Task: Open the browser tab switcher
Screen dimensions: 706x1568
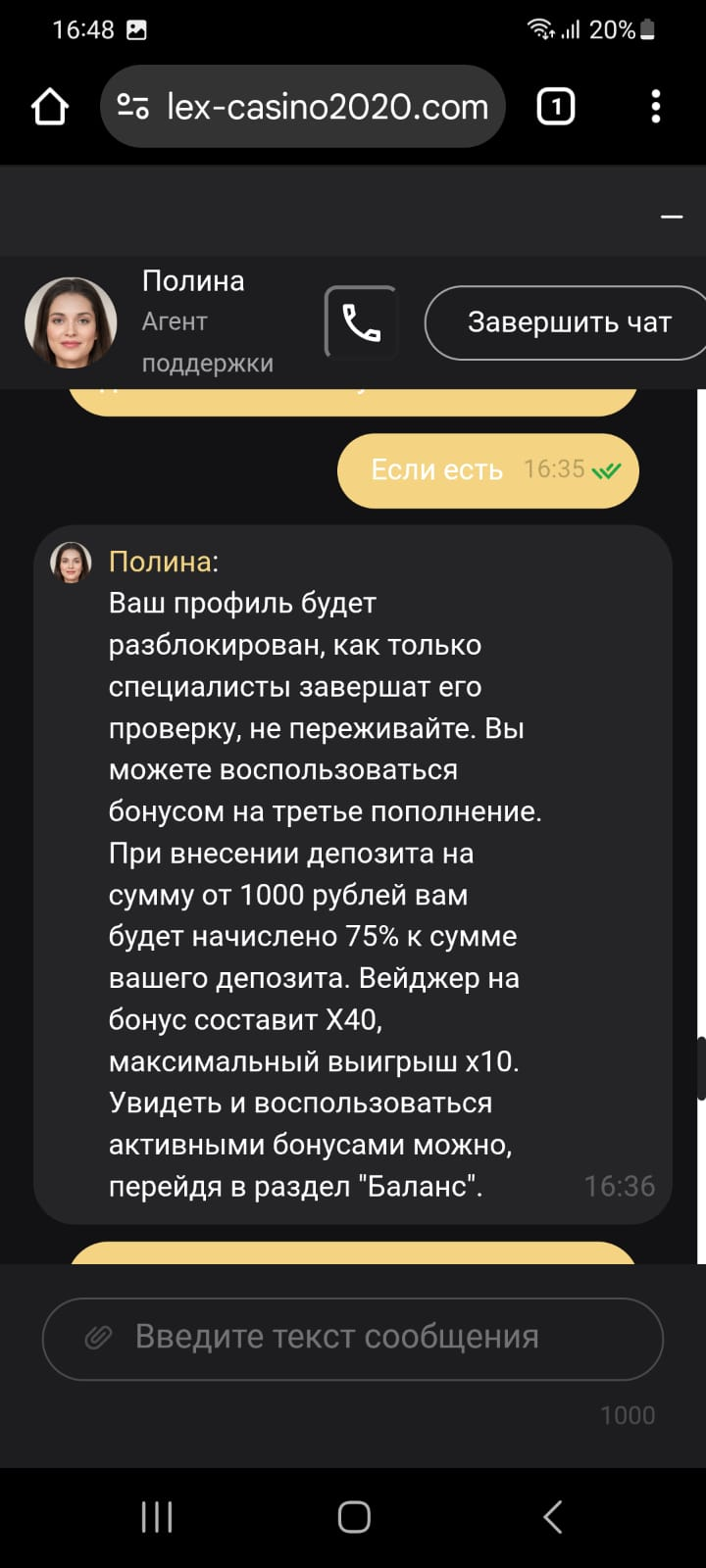Action: tap(555, 107)
